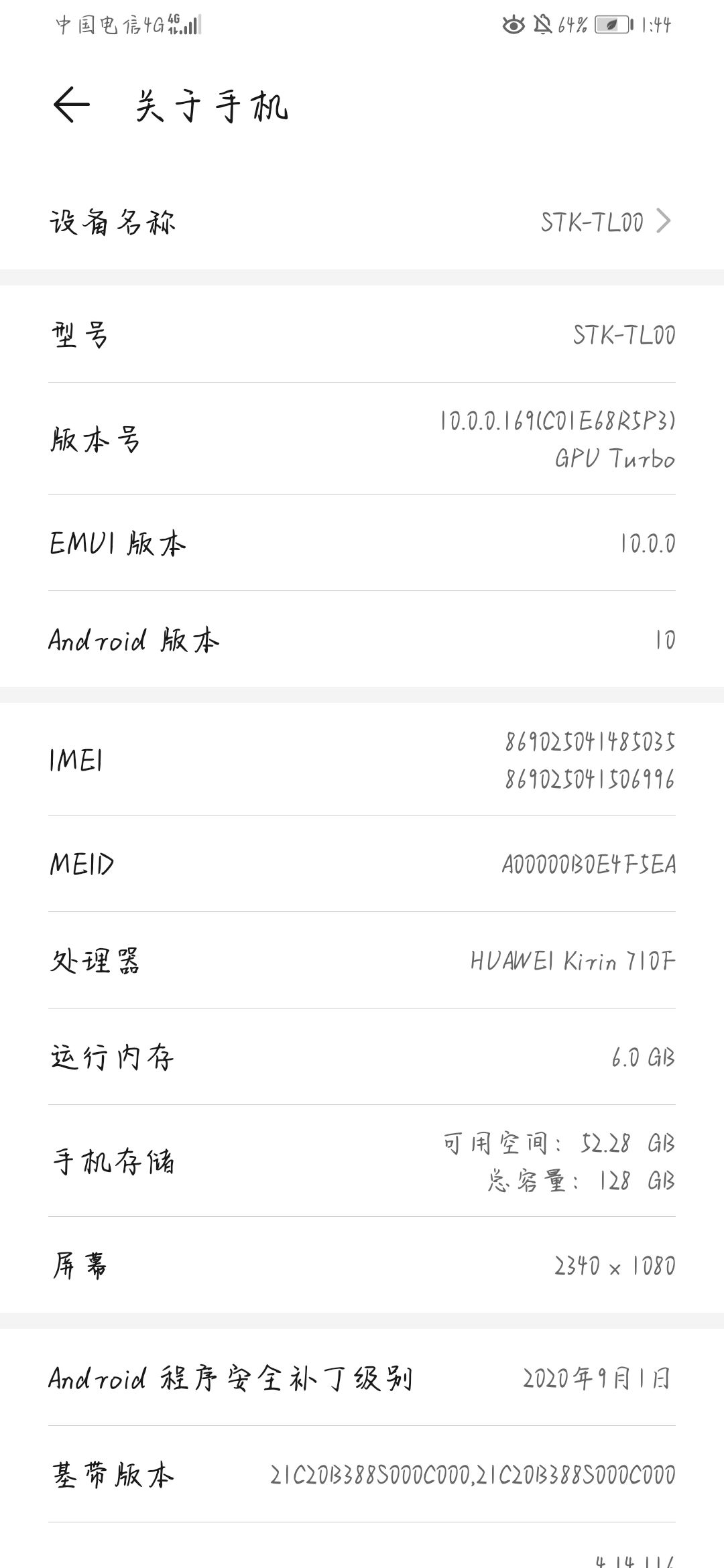Screen dimensions: 724x1568
Task: Tap the 版本号 row
Action: [x=362, y=439]
